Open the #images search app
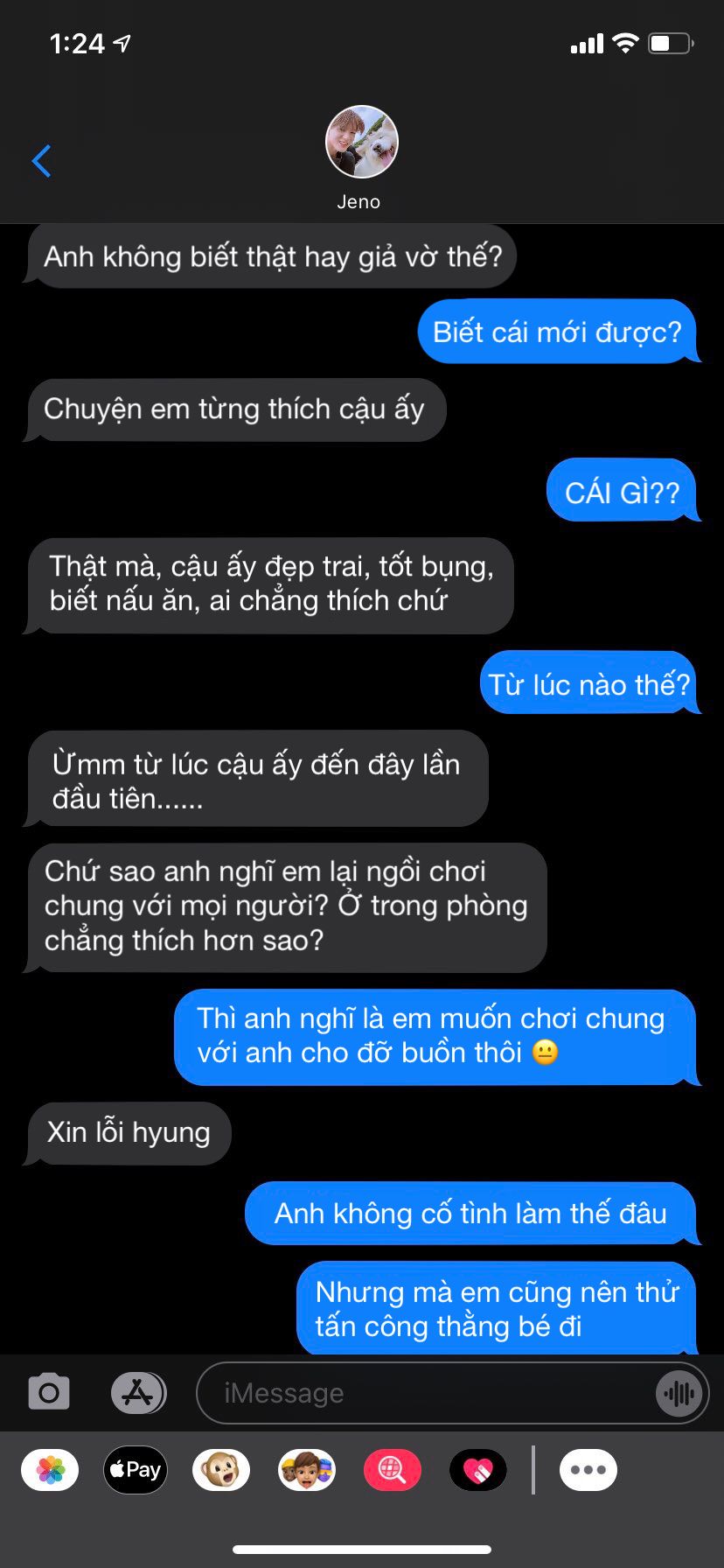The image size is (724, 1568). coord(393,1470)
